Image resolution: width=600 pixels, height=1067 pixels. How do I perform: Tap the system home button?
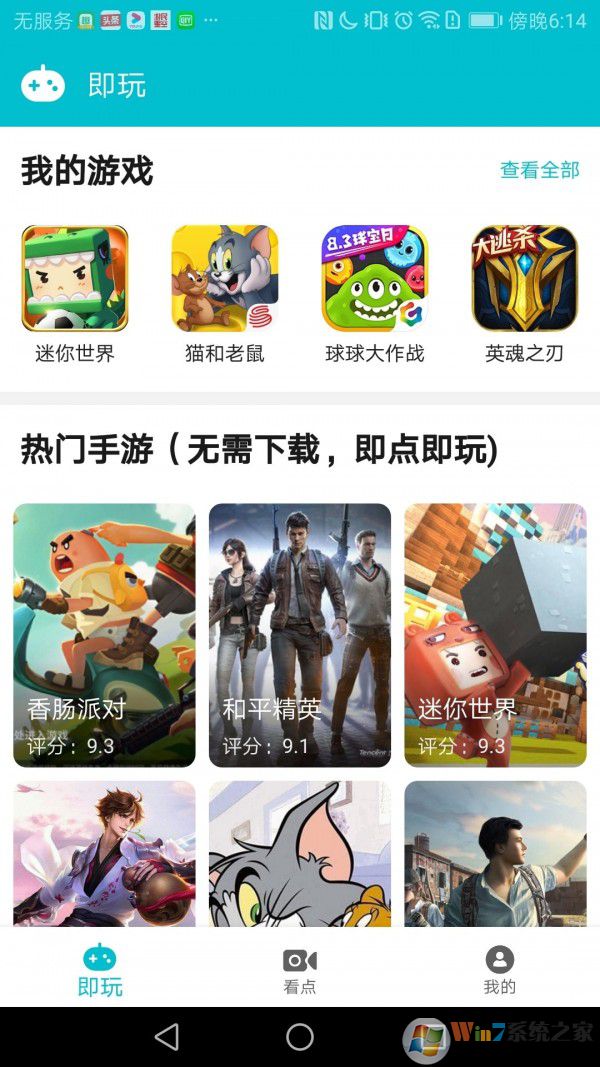[300, 1037]
